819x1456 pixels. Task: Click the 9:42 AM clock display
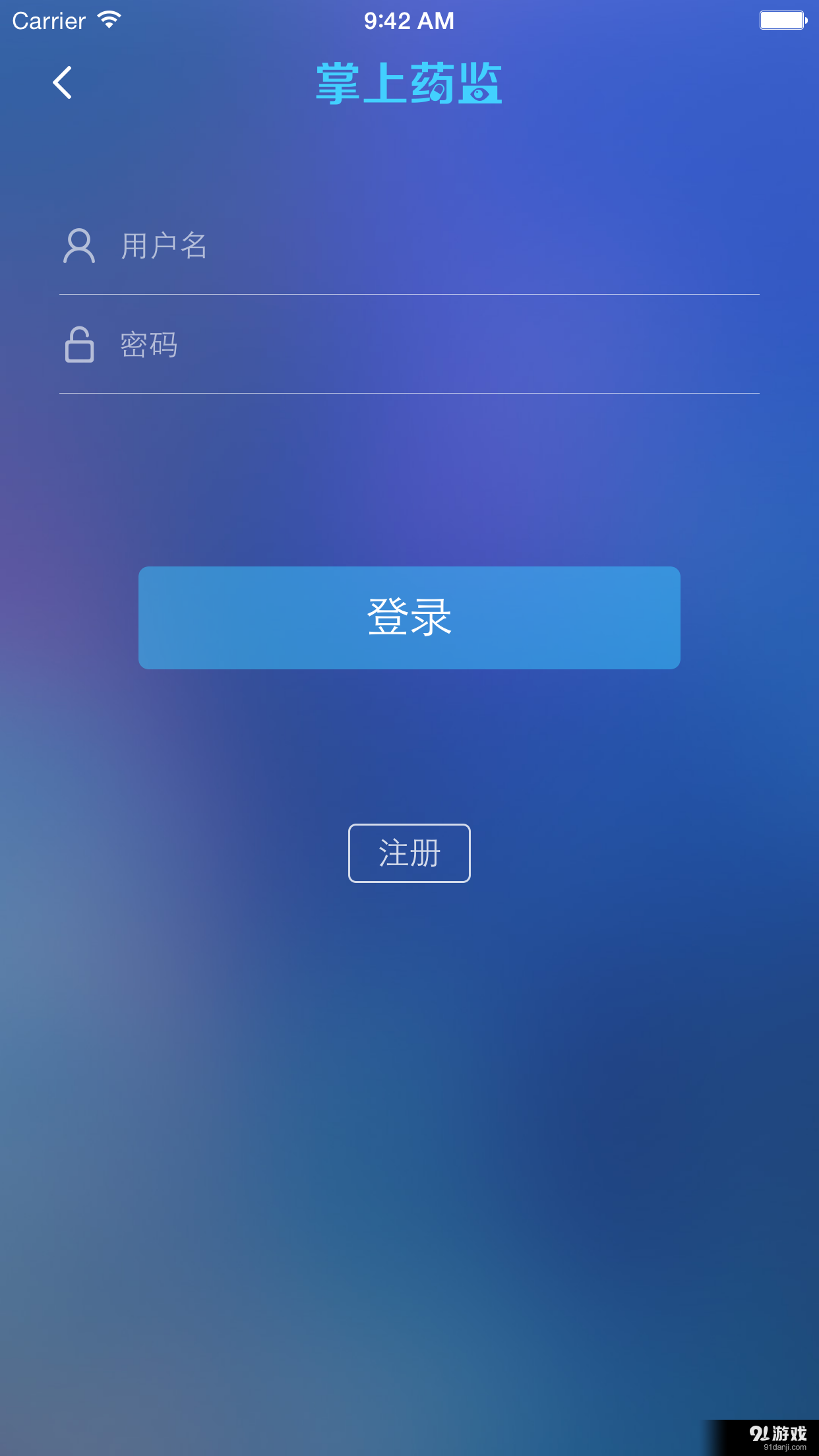coord(409,20)
